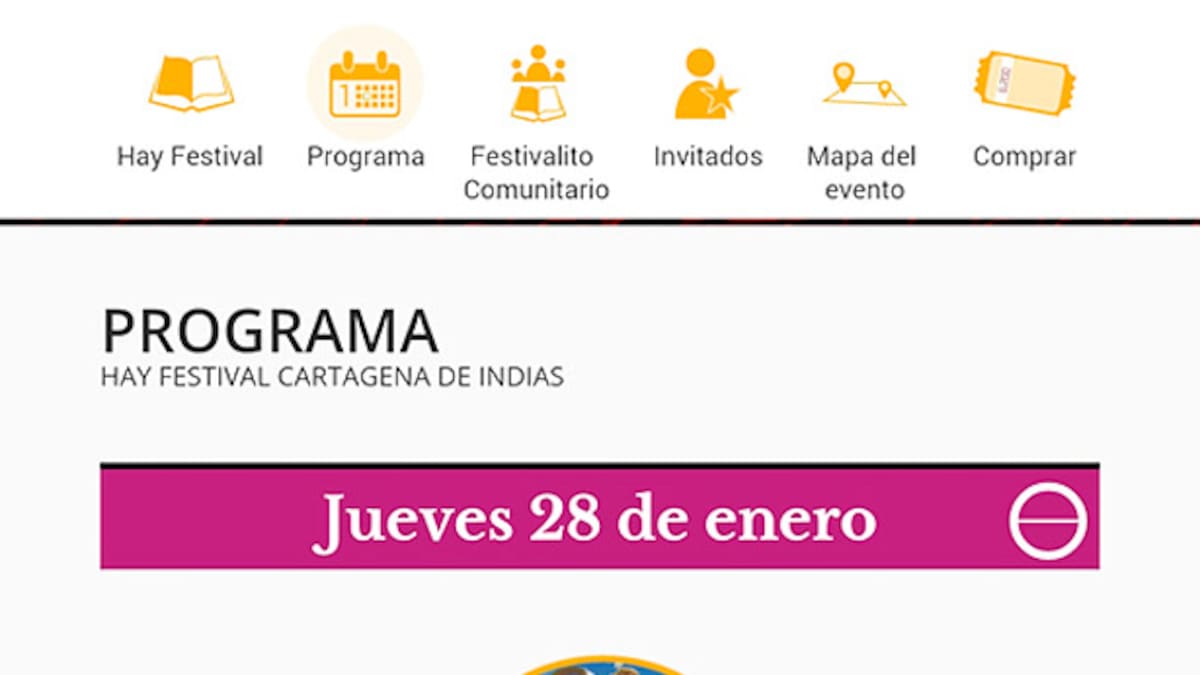Open the Invitados section
This screenshot has height=675, width=1200.
point(707,110)
